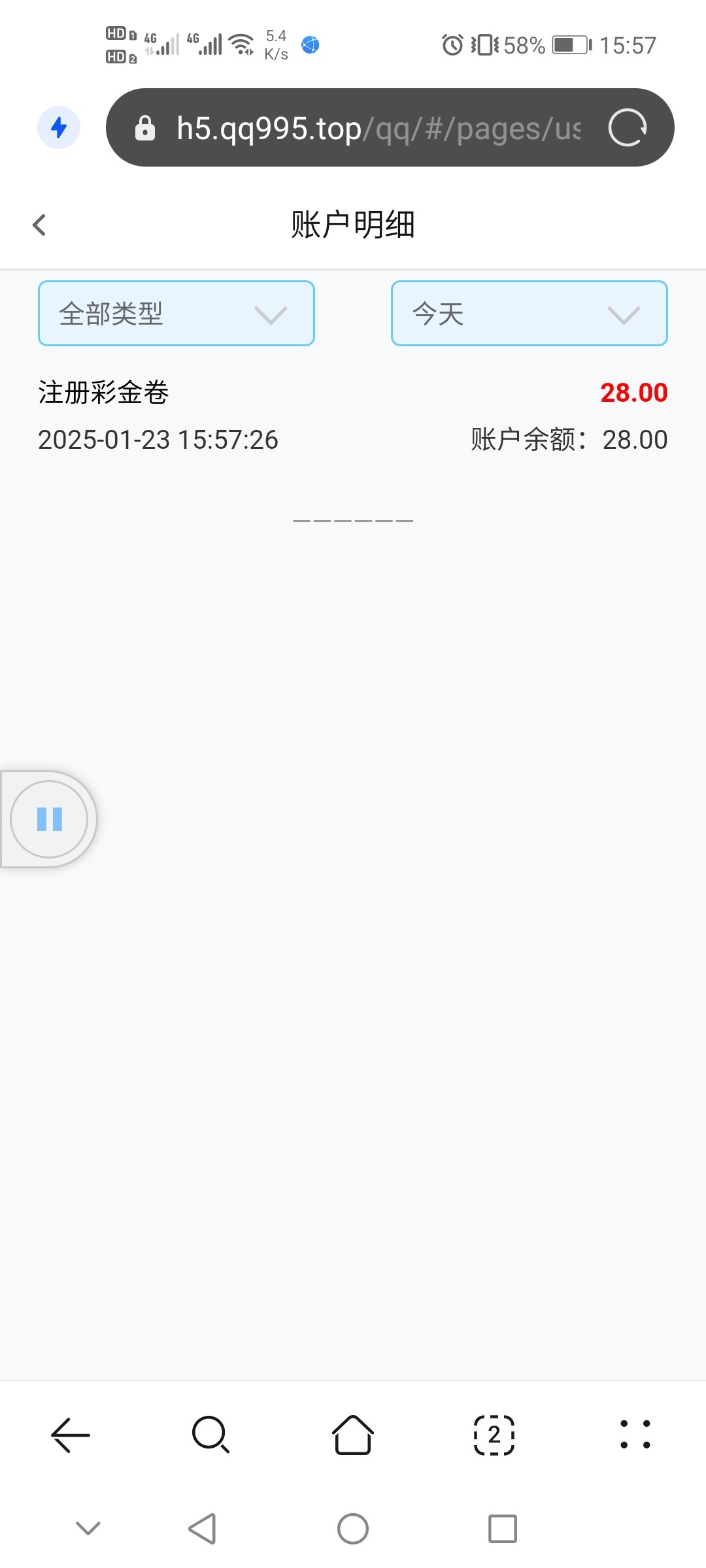
Task: Tap the browser back arrow in toolbar
Action: tap(71, 1435)
